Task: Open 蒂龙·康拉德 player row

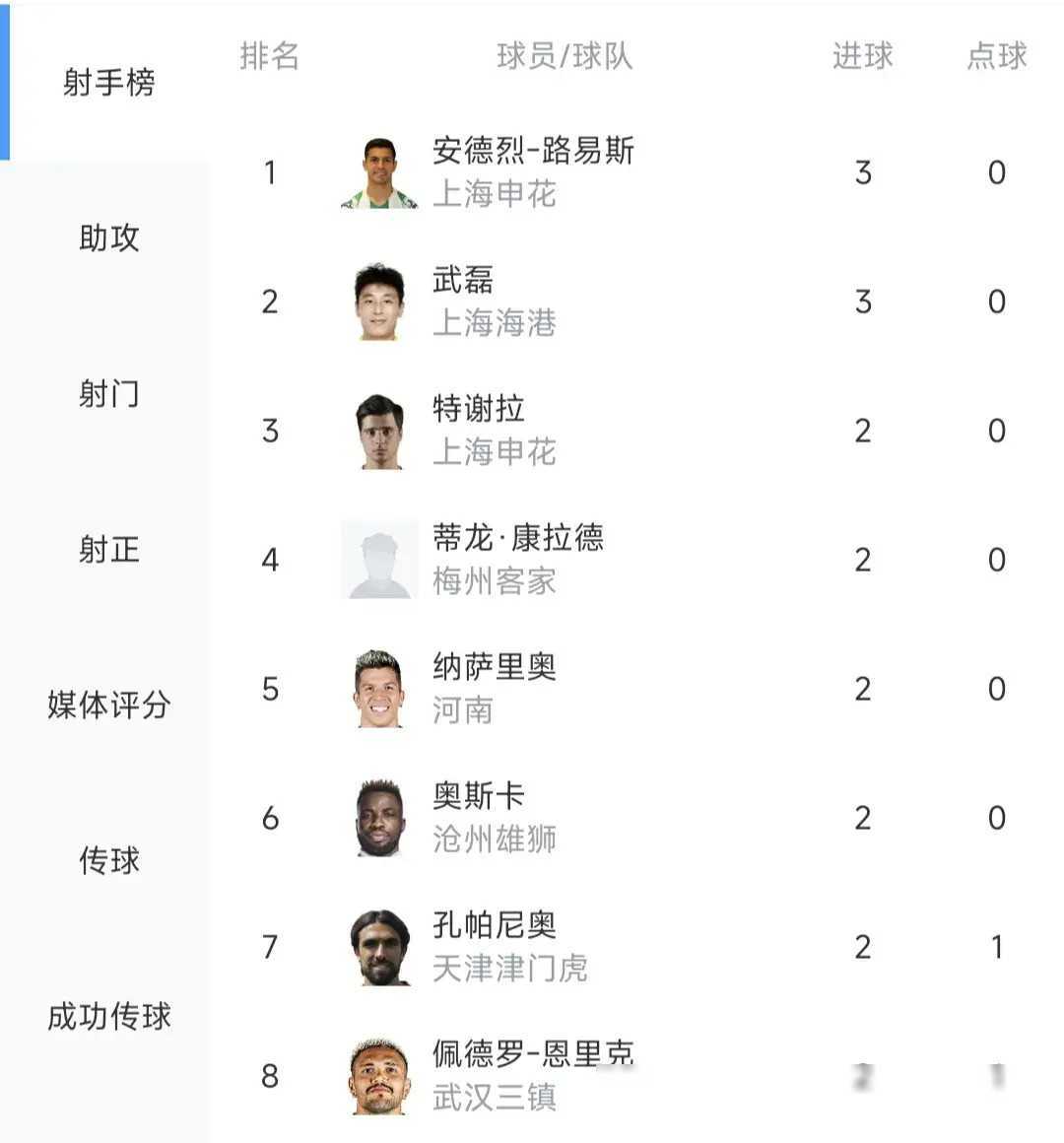Action: [x=517, y=538]
